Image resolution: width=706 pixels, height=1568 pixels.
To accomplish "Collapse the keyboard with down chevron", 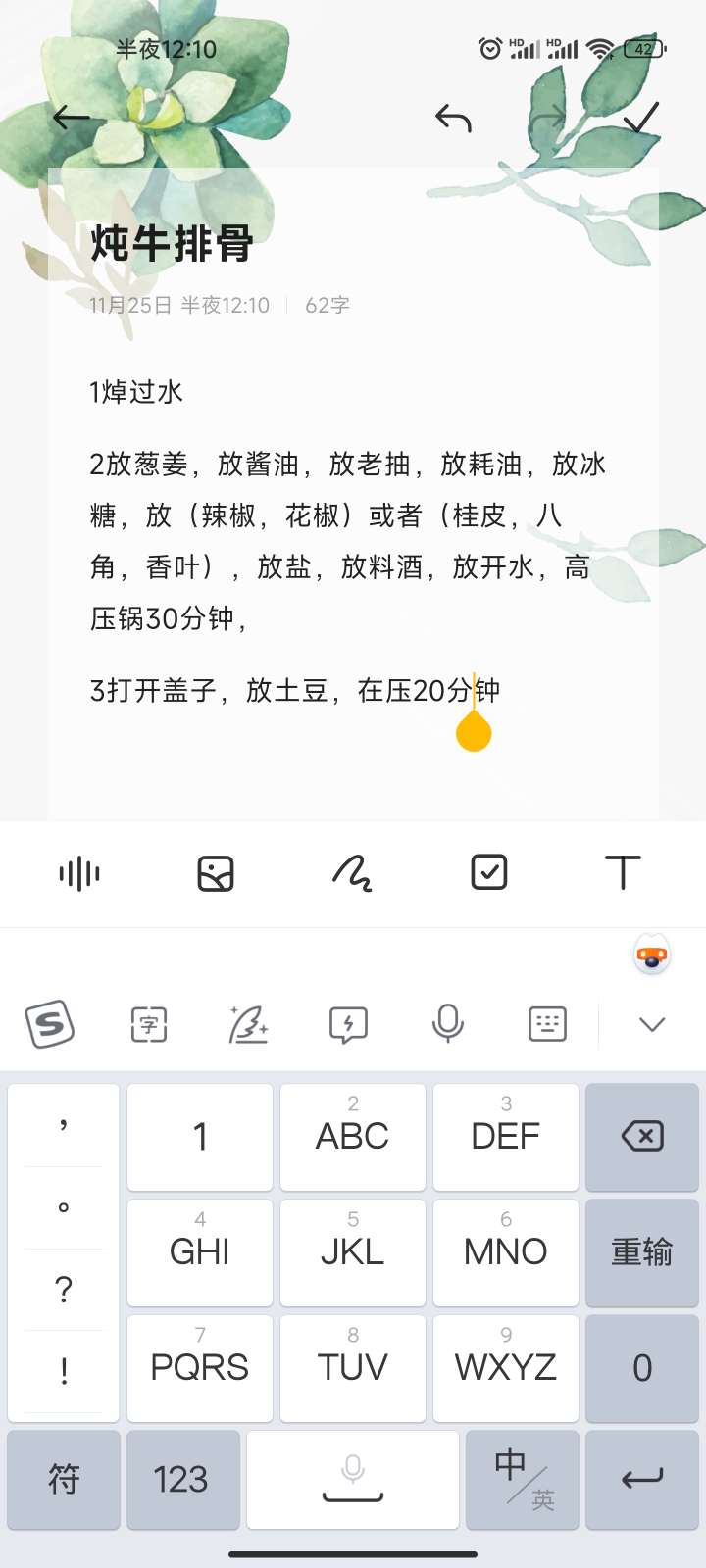I will [x=652, y=1024].
